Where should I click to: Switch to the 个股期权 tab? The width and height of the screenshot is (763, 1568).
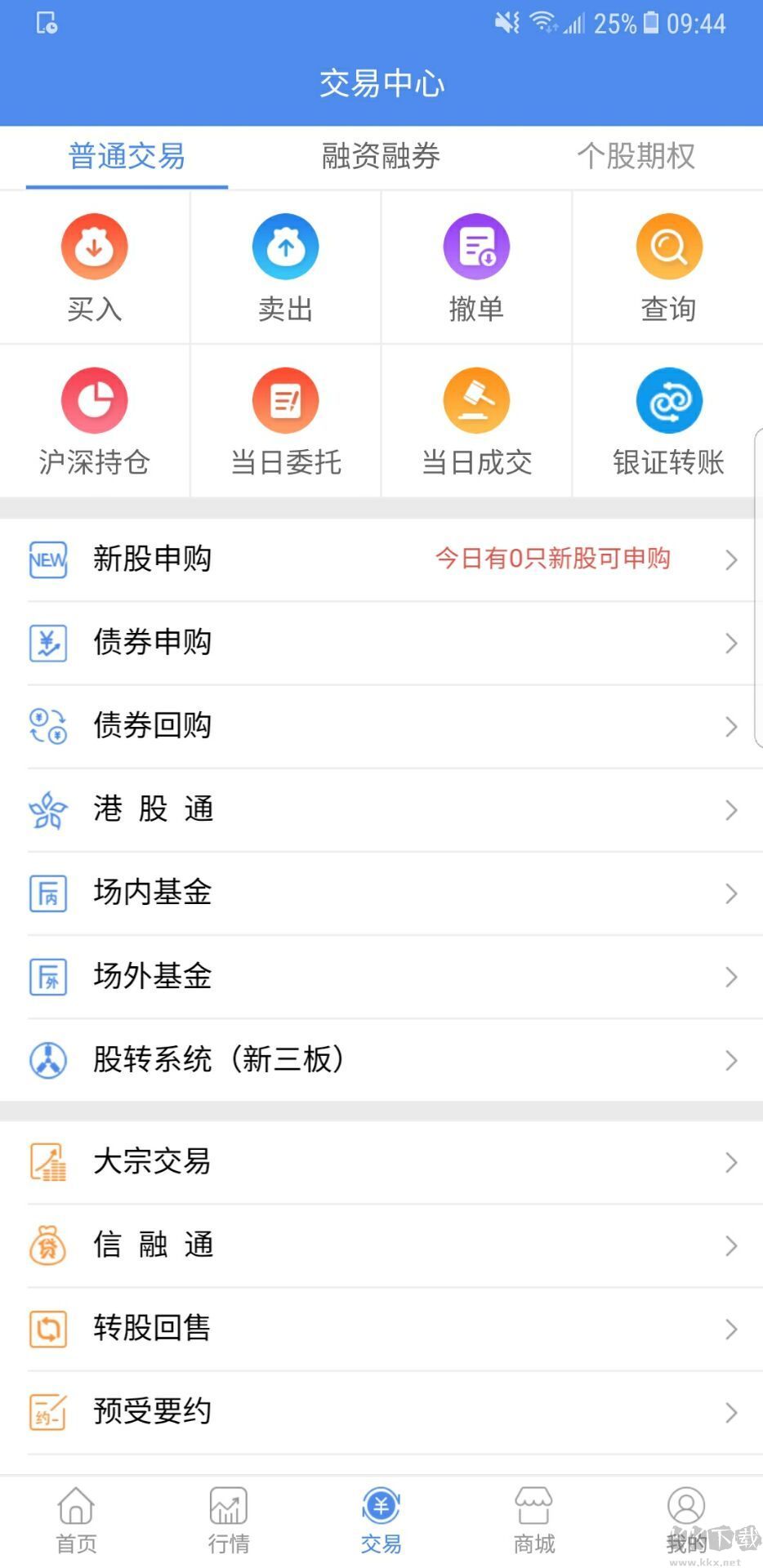tap(637, 157)
